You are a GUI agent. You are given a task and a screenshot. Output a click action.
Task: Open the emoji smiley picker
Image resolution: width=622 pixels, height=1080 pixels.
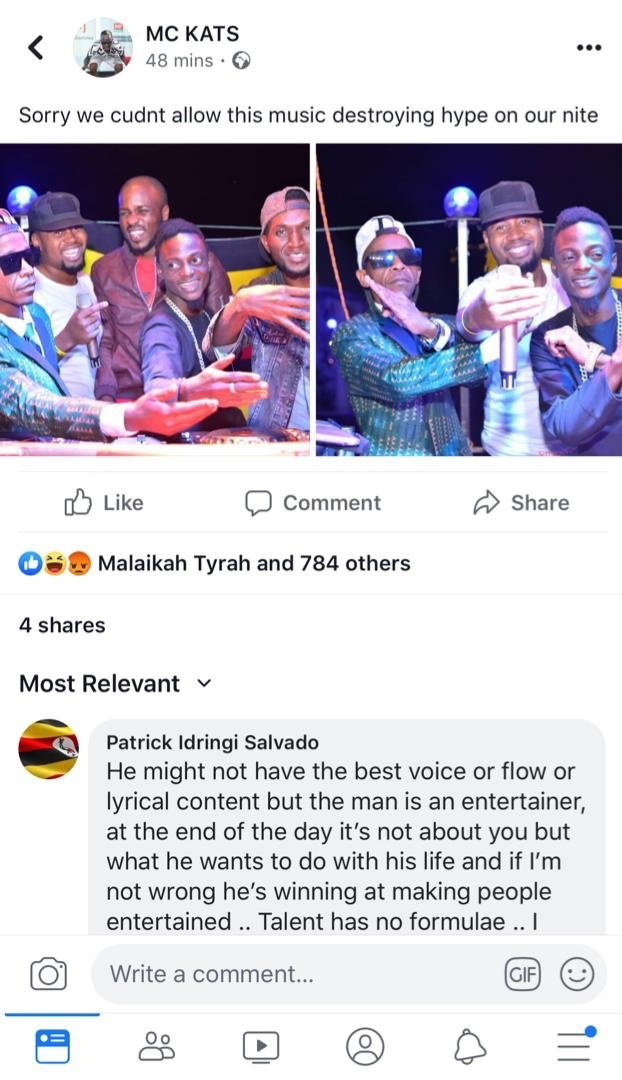click(577, 974)
